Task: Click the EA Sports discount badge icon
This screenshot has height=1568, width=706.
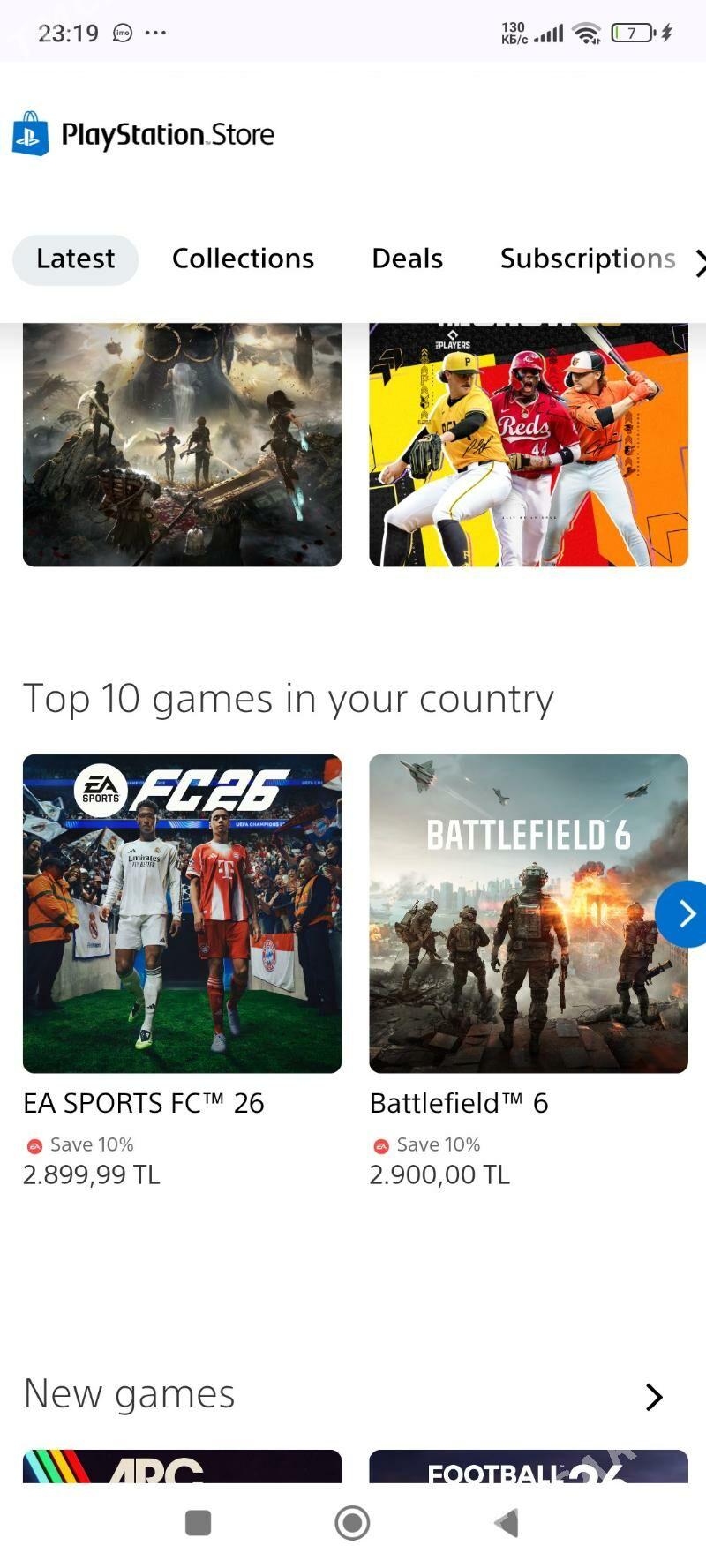Action: pos(33,1145)
